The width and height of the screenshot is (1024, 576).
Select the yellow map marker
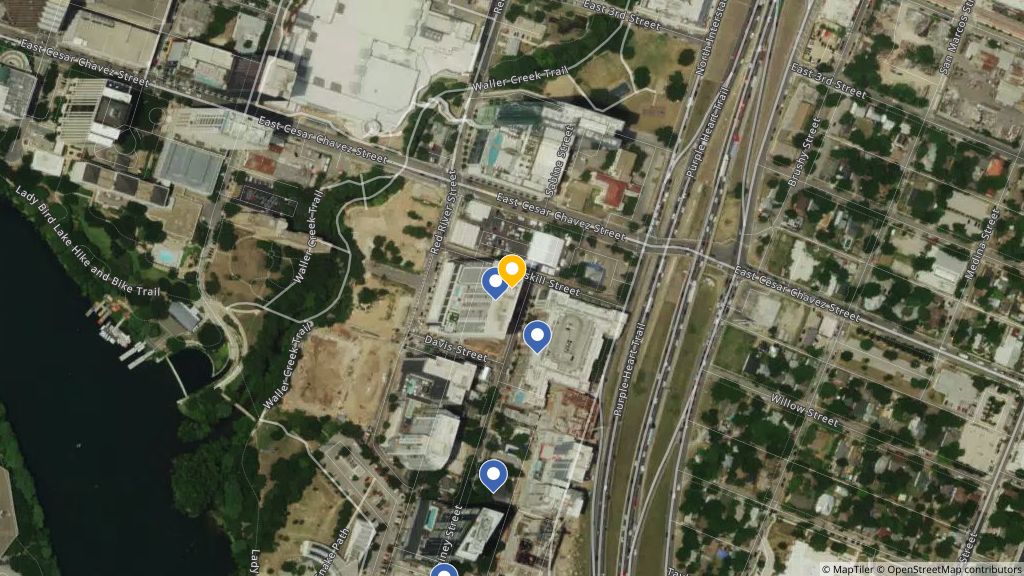(513, 269)
